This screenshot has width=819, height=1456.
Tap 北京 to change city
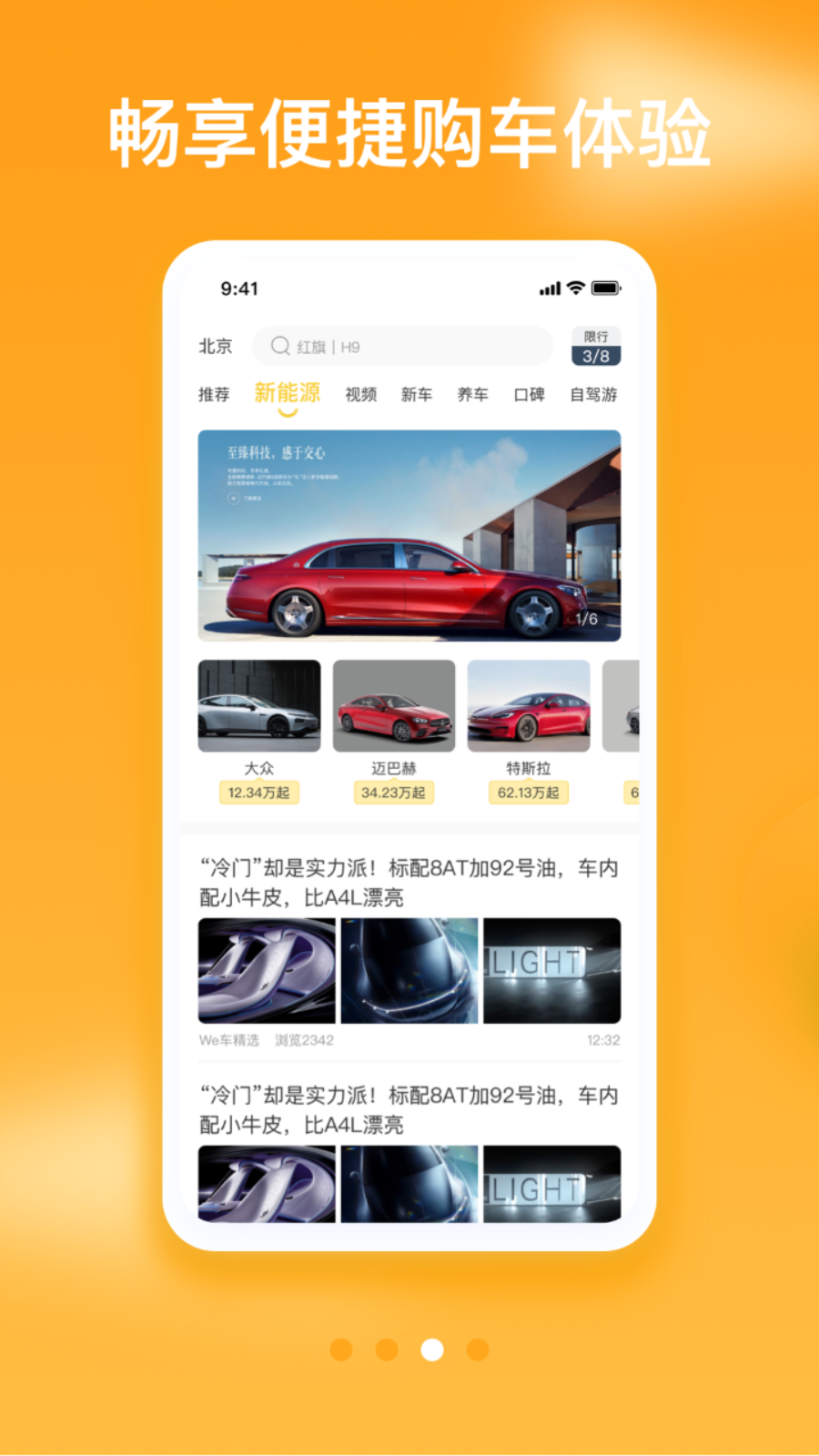[215, 347]
